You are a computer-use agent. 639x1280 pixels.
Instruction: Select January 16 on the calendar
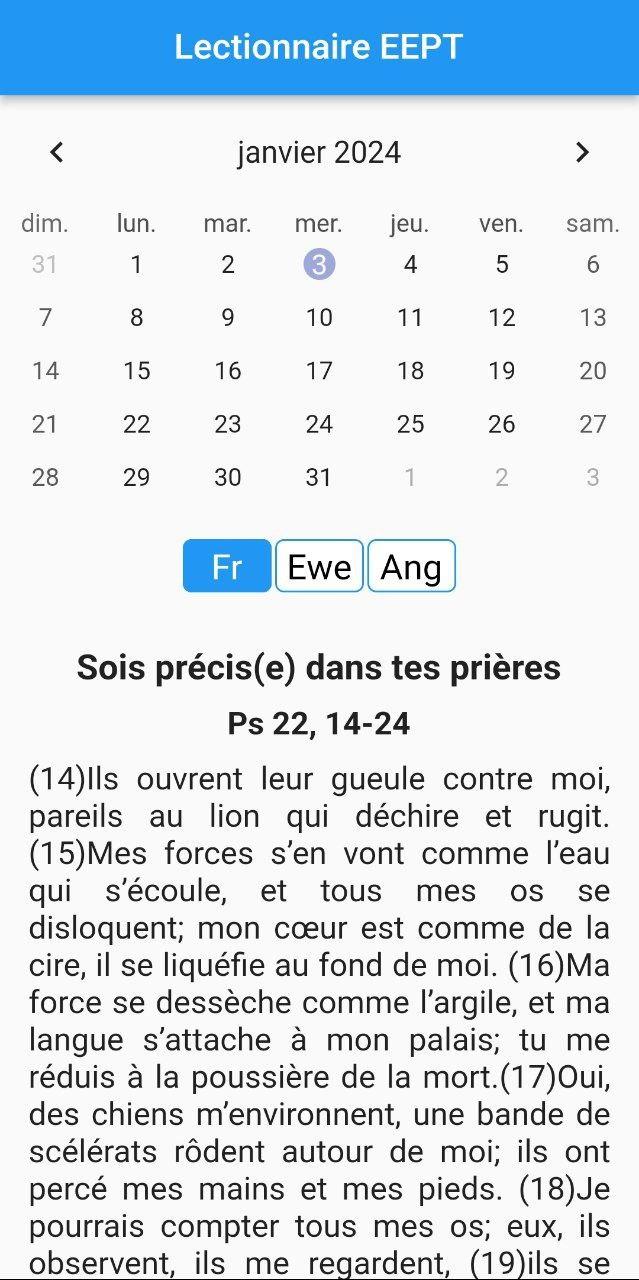228,371
